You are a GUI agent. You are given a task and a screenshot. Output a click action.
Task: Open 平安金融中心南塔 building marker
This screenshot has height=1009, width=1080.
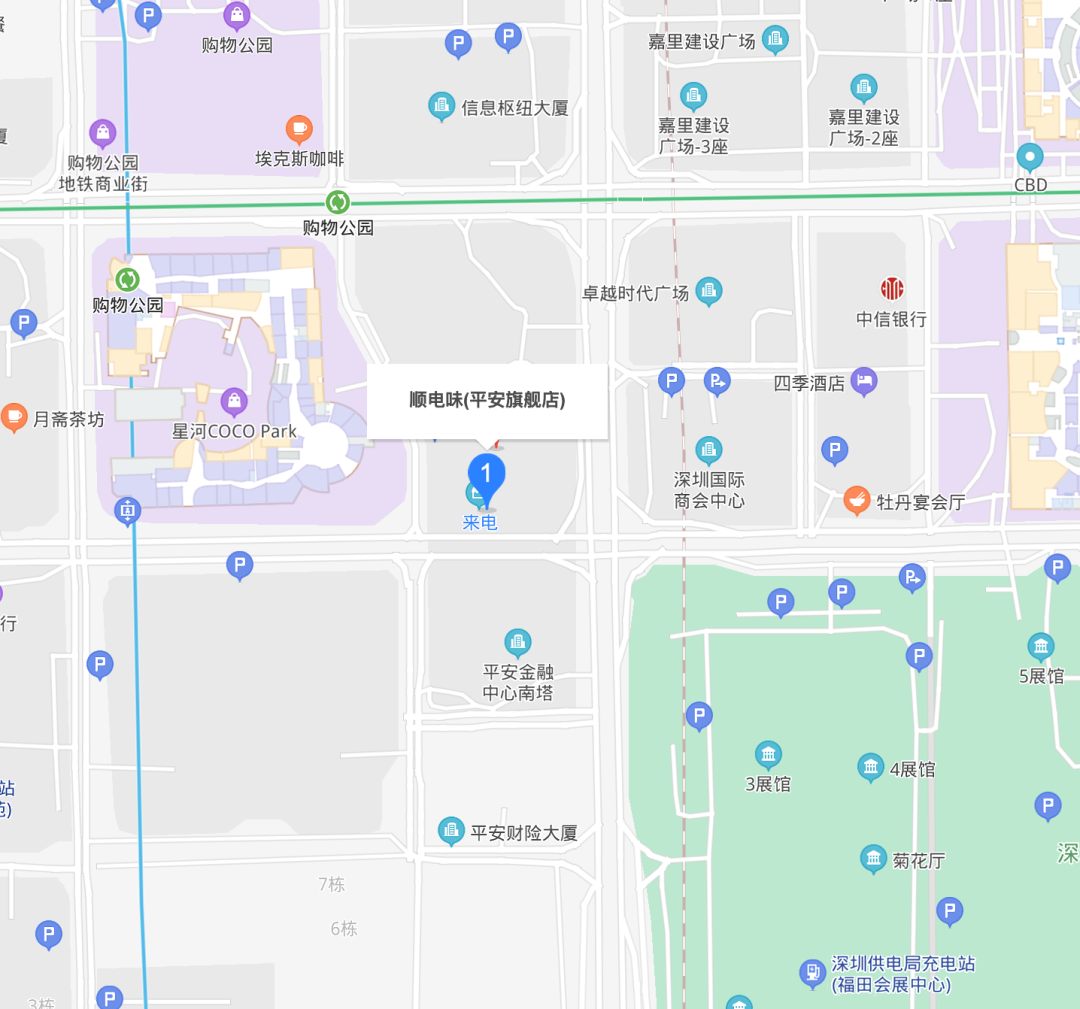pos(517,642)
